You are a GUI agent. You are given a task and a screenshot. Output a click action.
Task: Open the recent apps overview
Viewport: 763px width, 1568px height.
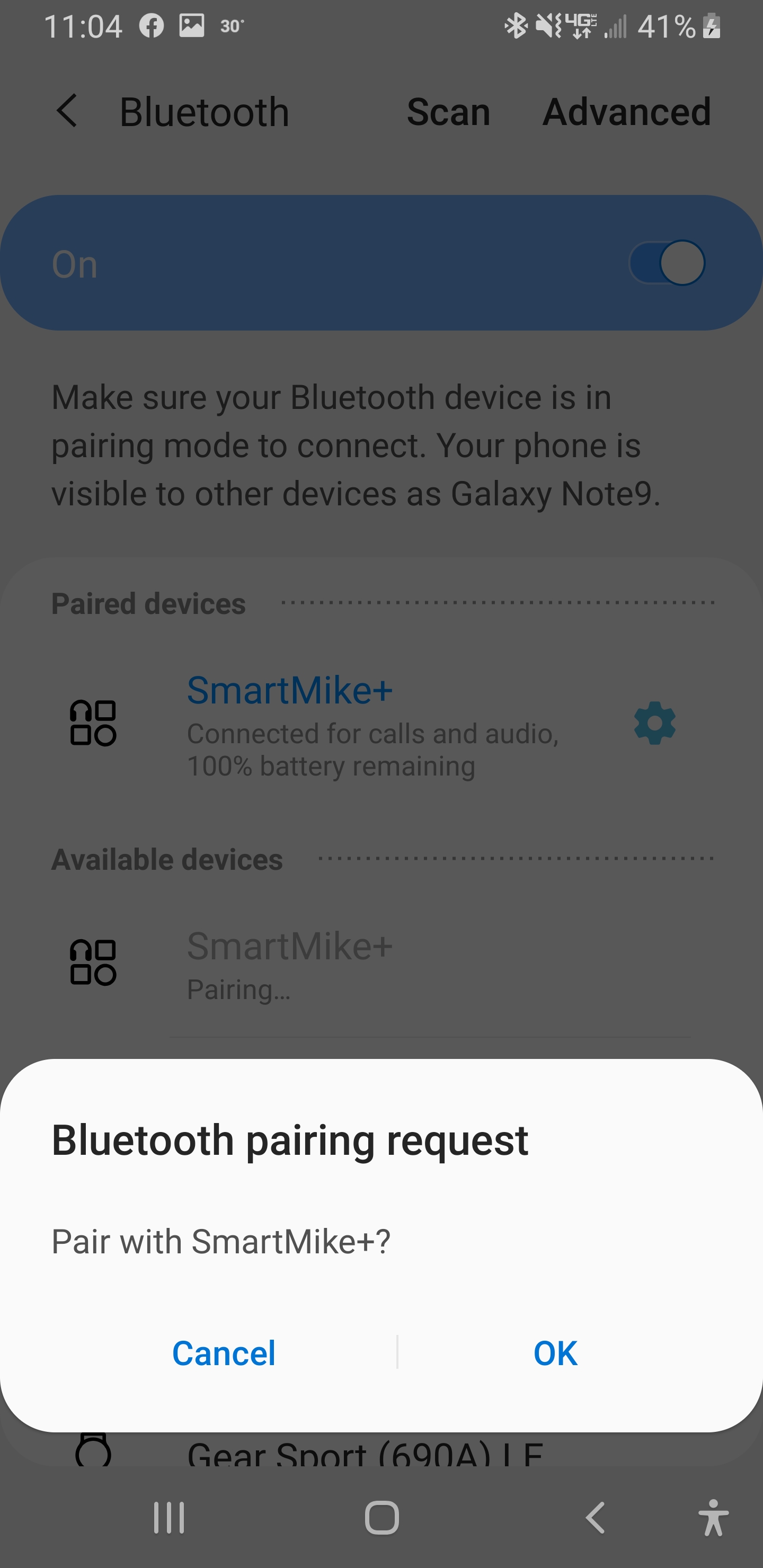tap(168, 1517)
